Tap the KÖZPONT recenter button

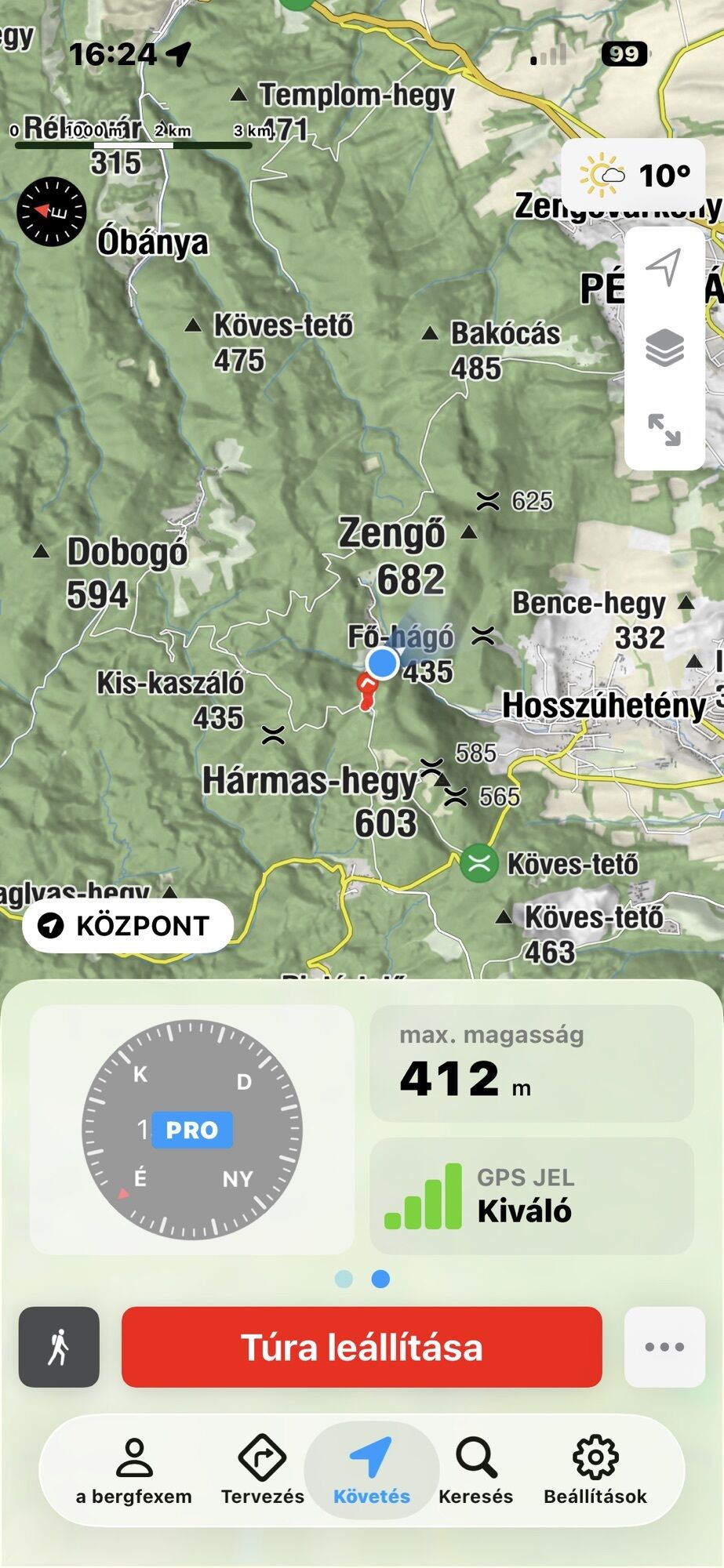(x=128, y=926)
